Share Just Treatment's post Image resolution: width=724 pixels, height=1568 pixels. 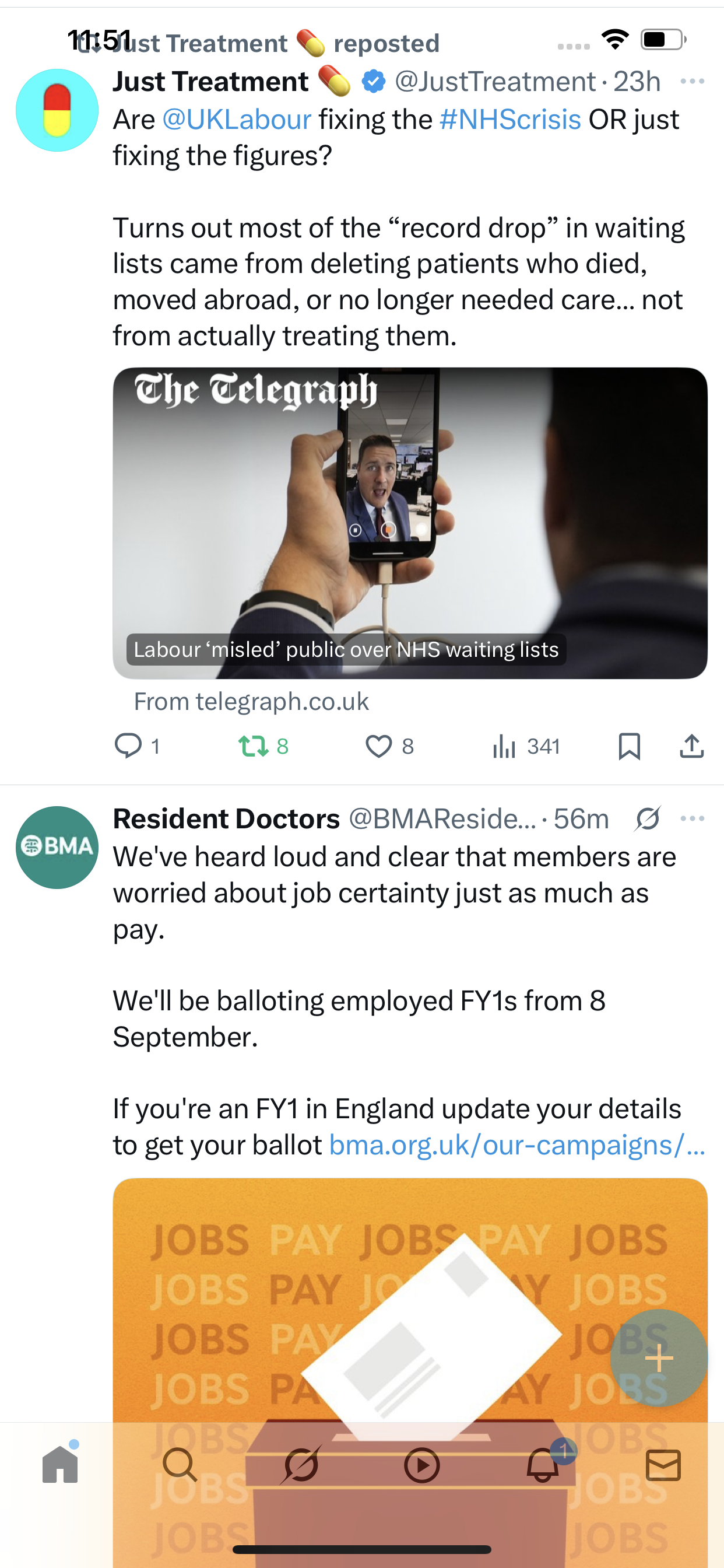(x=691, y=745)
